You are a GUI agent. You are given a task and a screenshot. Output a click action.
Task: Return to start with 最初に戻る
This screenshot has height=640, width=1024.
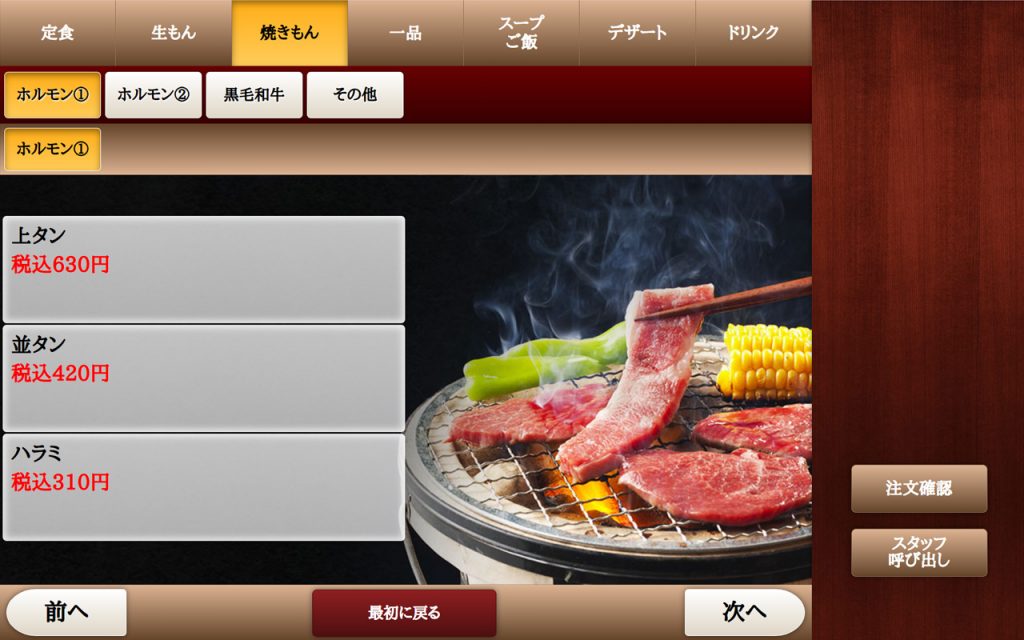click(x=404, y=613)
